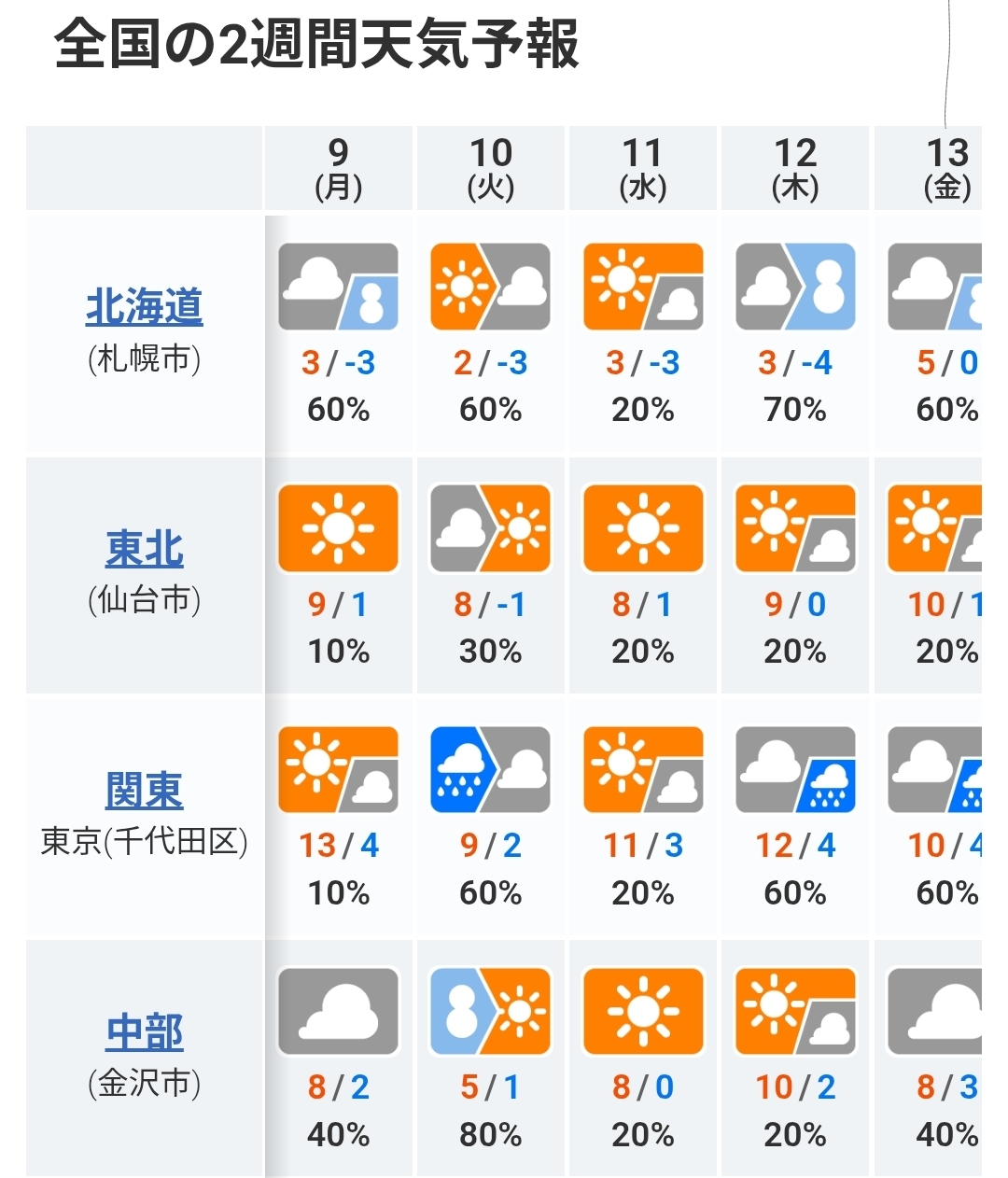Open the 関東 region forecast link
The image size is (1008, 1178).
[x=144, y=791]
